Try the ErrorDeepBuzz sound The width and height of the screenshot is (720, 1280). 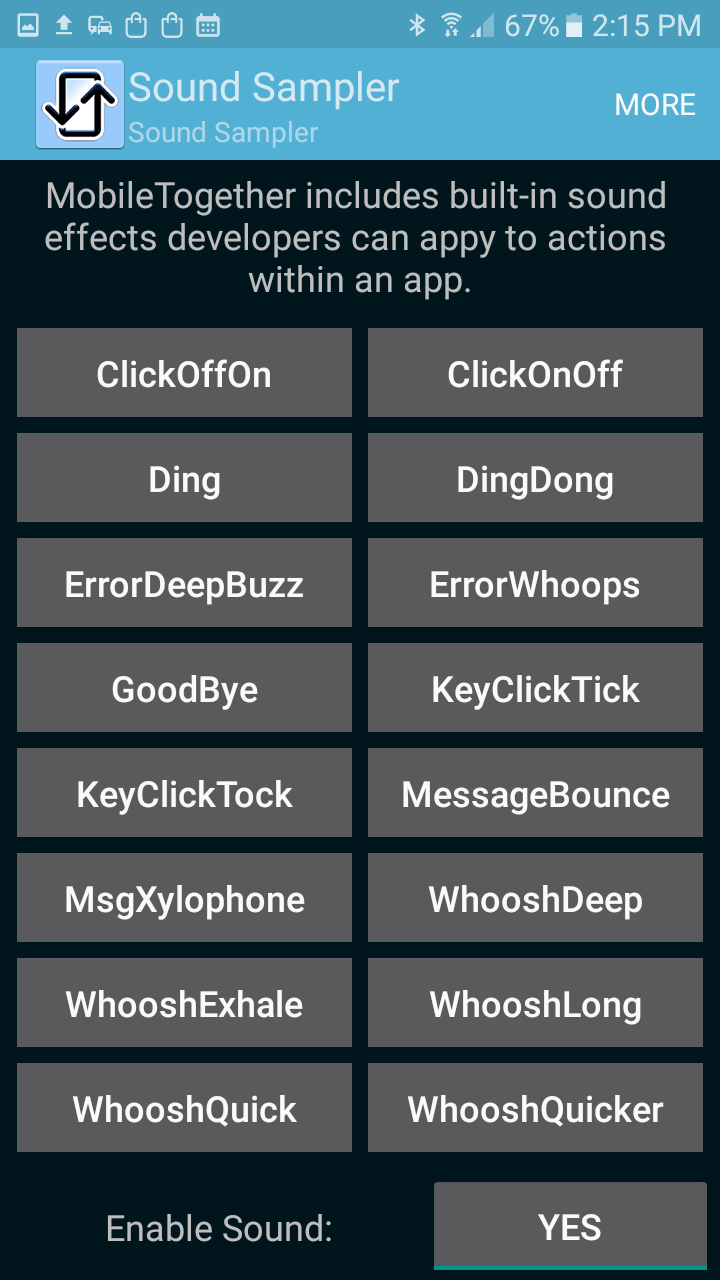pos(184,583)
